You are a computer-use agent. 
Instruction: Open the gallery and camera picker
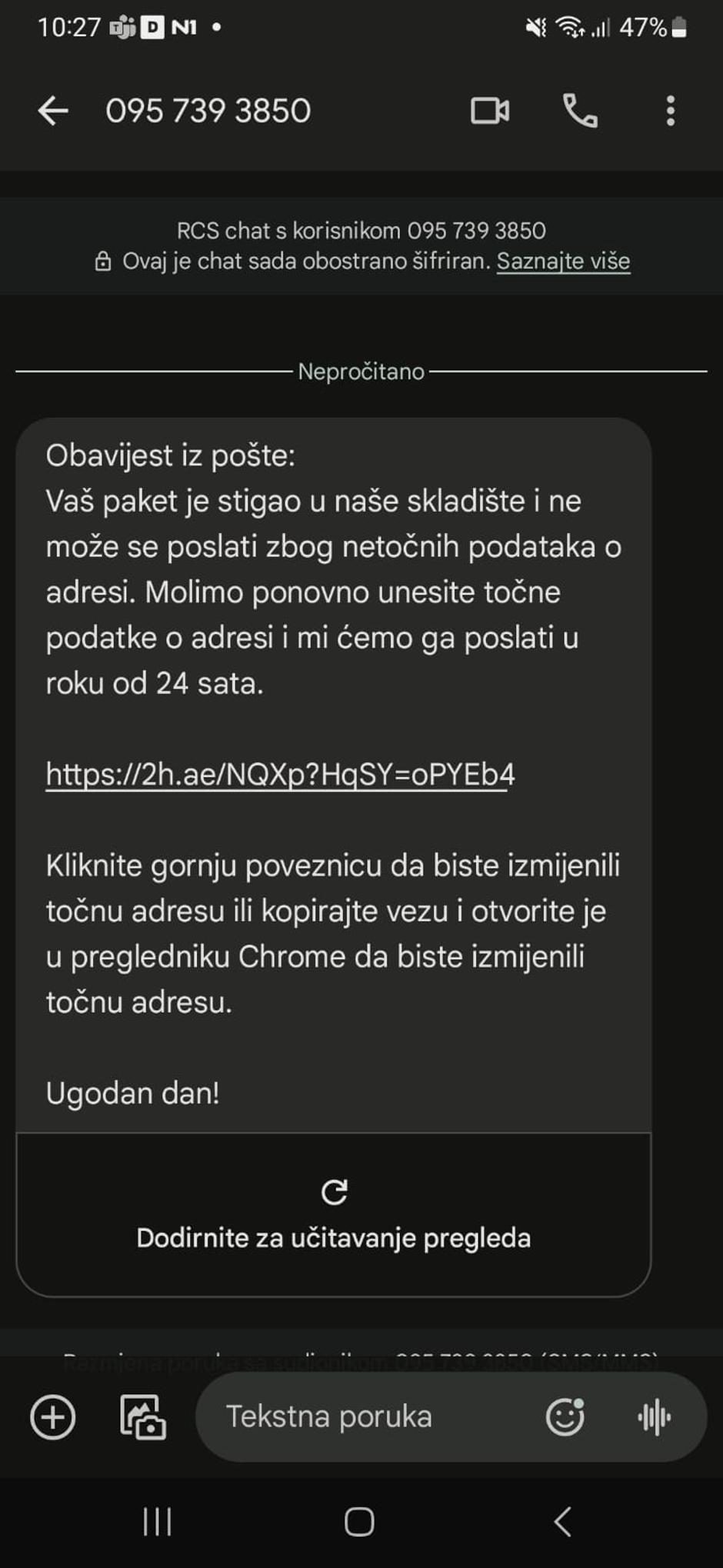click(143, 1416)
